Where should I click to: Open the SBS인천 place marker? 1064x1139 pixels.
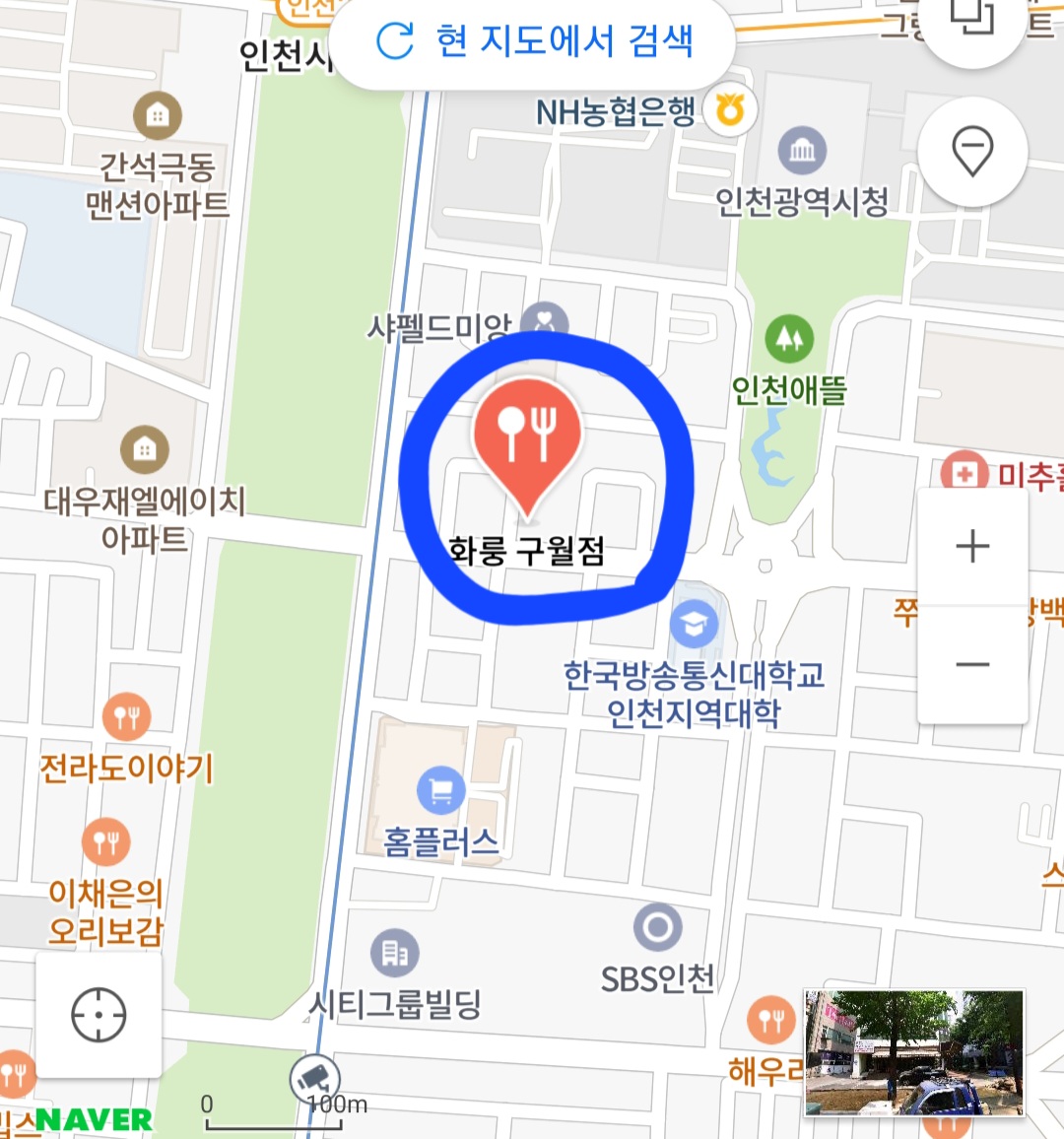click(657, 927)
